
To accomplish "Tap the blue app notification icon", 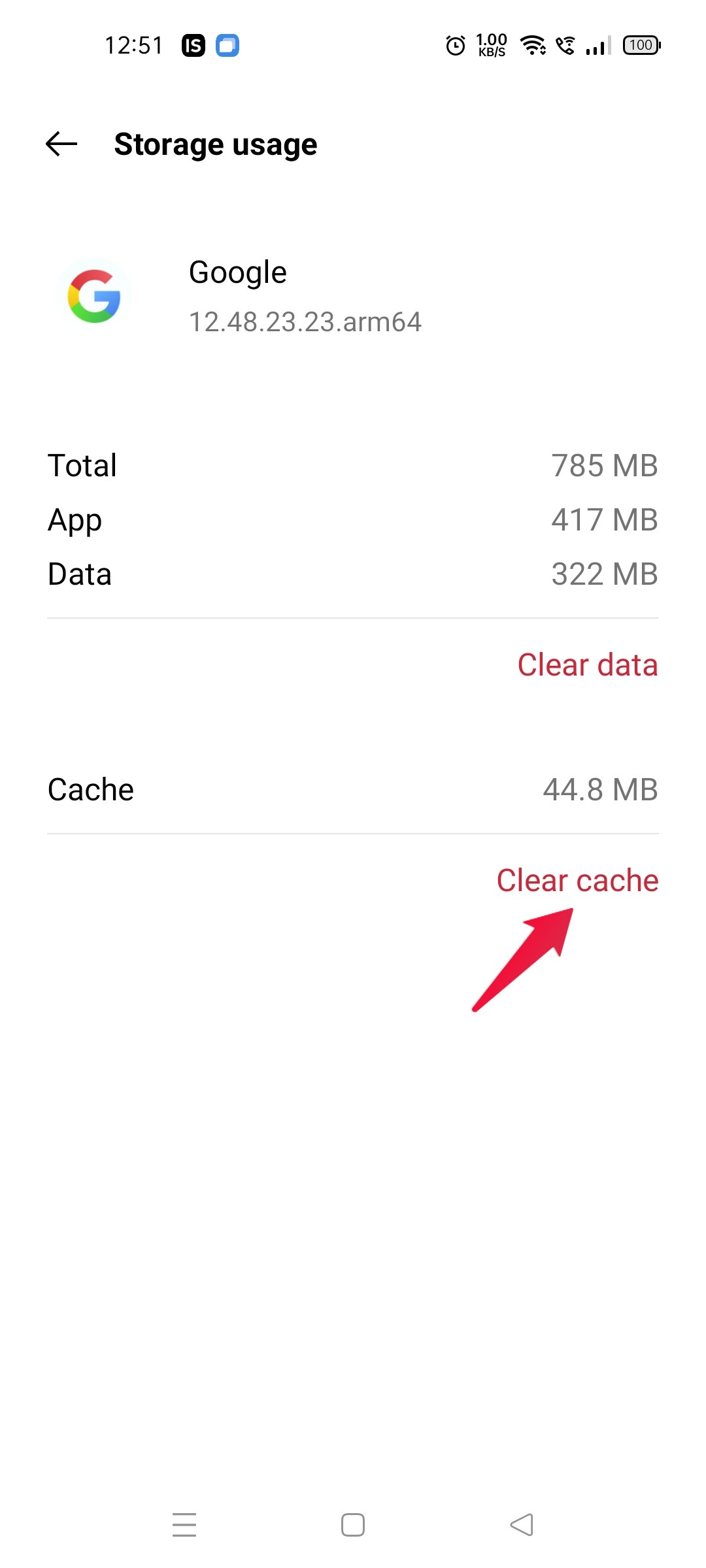I will 227,45.
